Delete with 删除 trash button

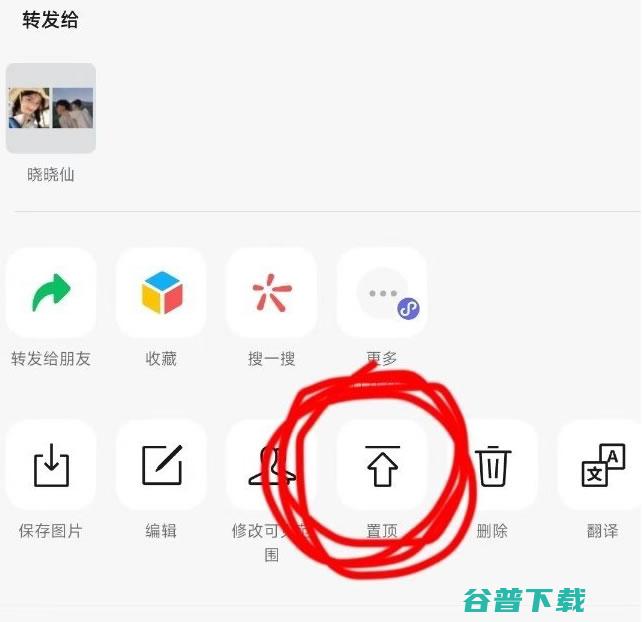pyautogui.click(x=492, y=465)
